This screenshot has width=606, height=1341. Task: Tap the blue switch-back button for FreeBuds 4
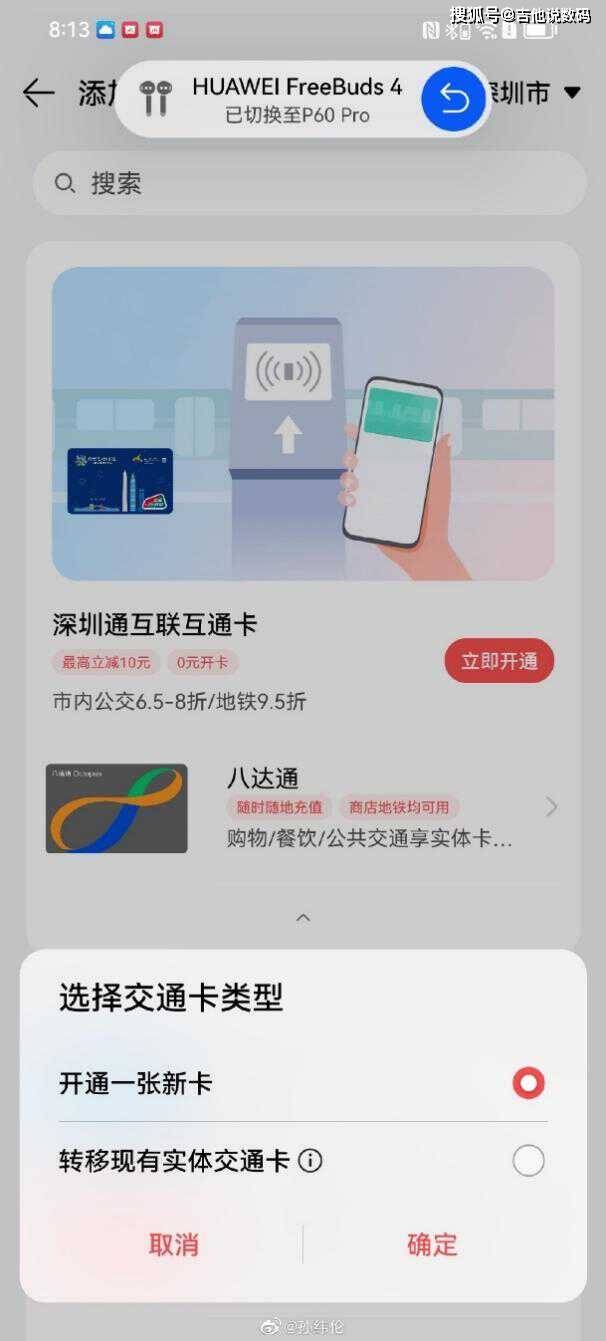pyautogui.click(x=453, y=100)
